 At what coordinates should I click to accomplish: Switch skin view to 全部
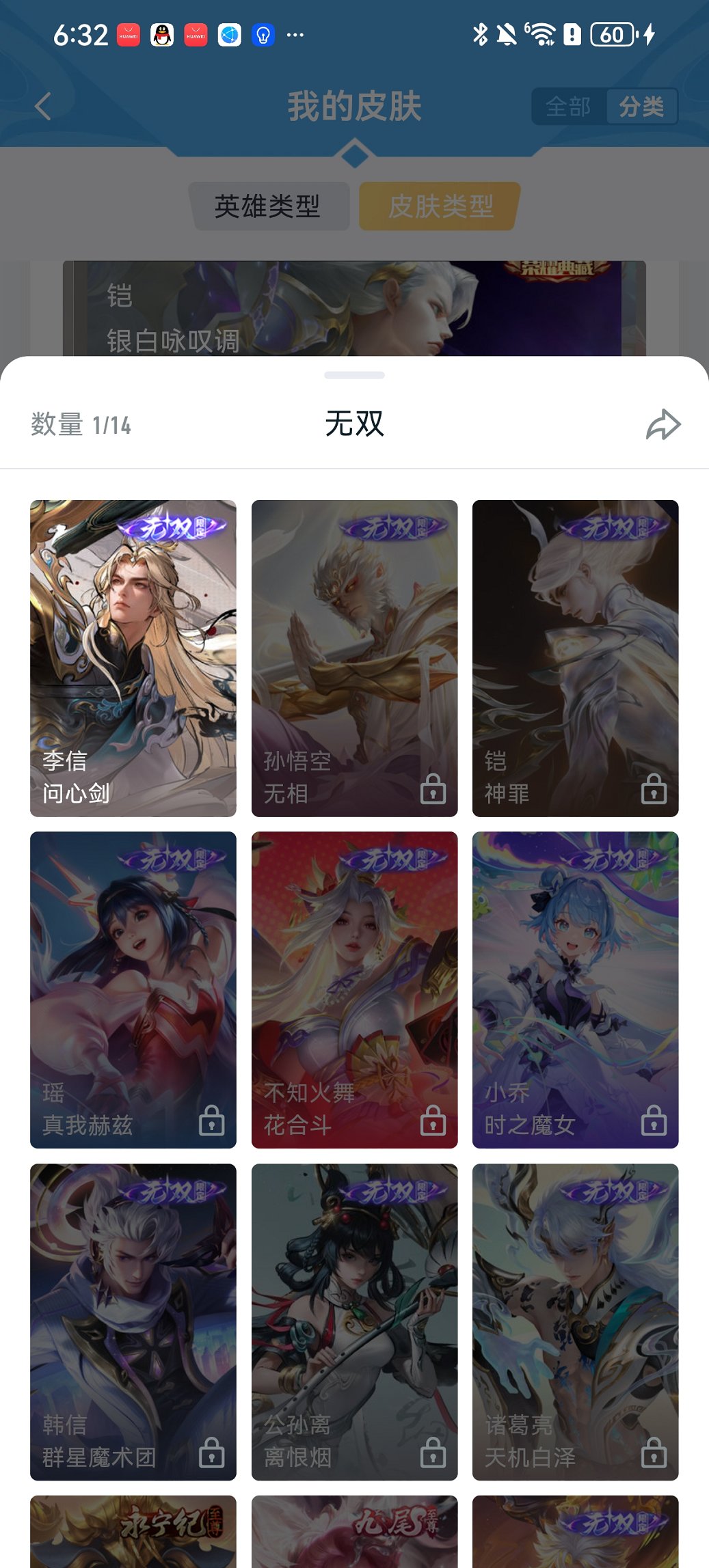tap(568, 107)
